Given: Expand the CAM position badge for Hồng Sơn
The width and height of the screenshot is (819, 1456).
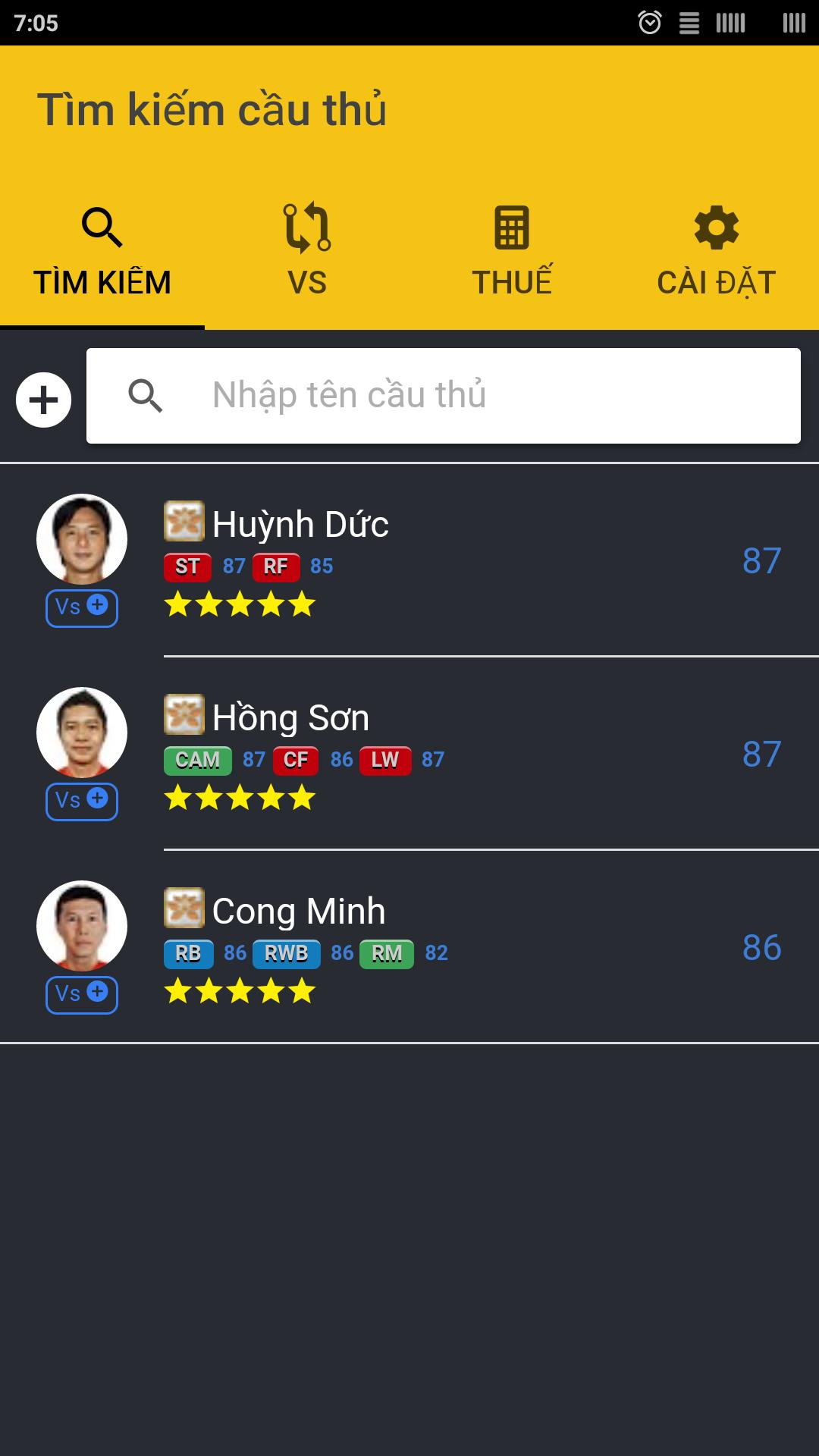Looking at the screenshot, I should coord(197,758).
